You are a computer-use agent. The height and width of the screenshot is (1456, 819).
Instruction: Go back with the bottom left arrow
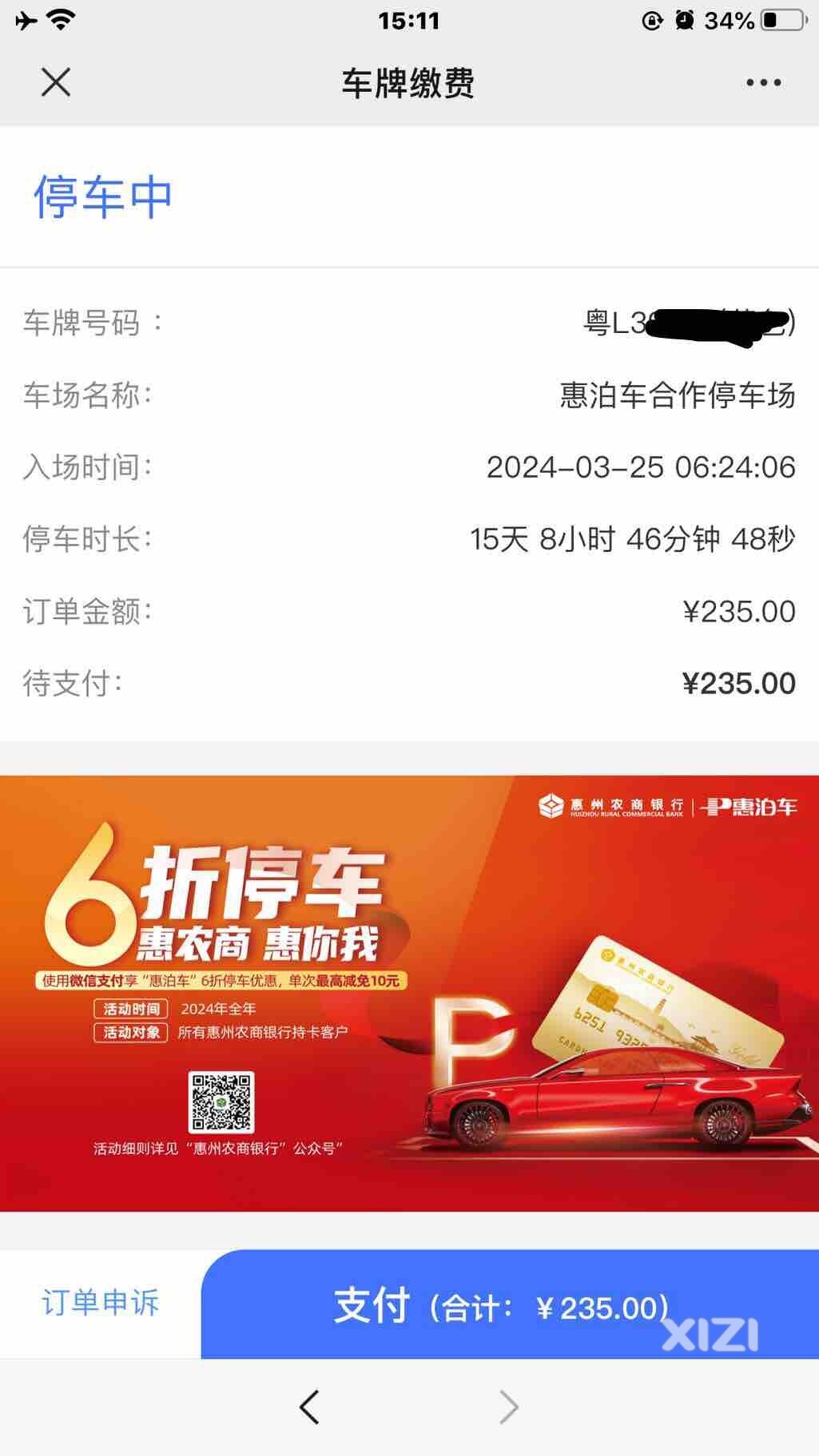[x=310, y=1406]
